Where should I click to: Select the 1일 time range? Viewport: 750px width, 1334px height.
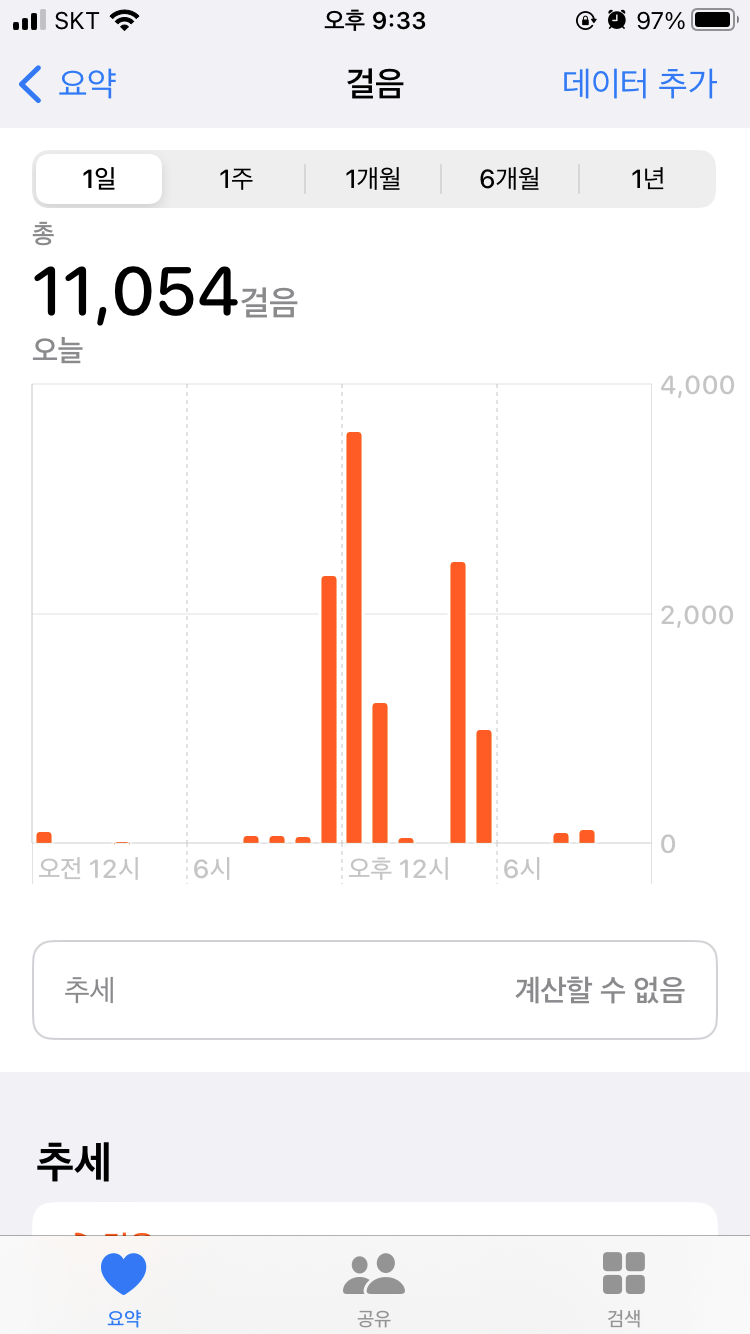coord(99,179)
